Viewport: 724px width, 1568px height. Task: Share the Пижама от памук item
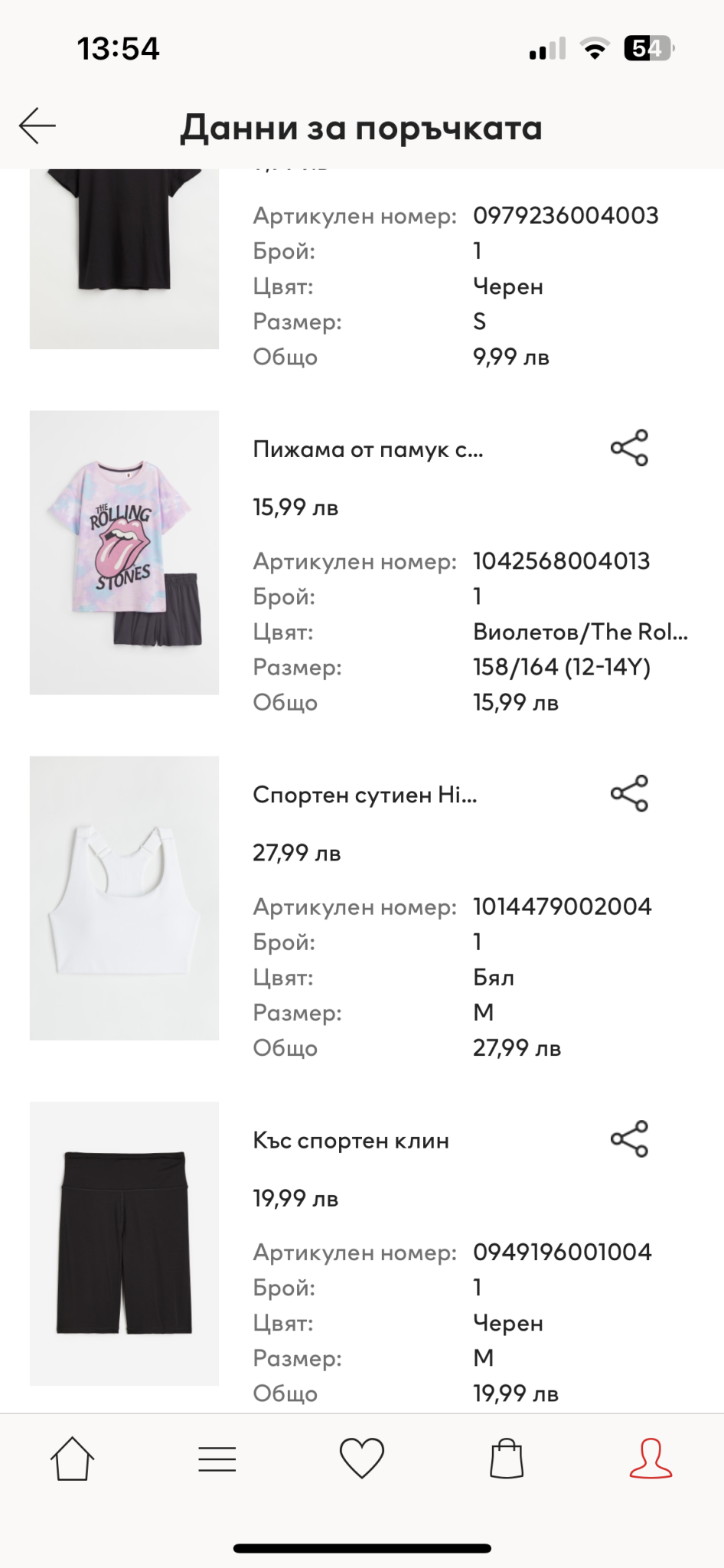[629, 448]
